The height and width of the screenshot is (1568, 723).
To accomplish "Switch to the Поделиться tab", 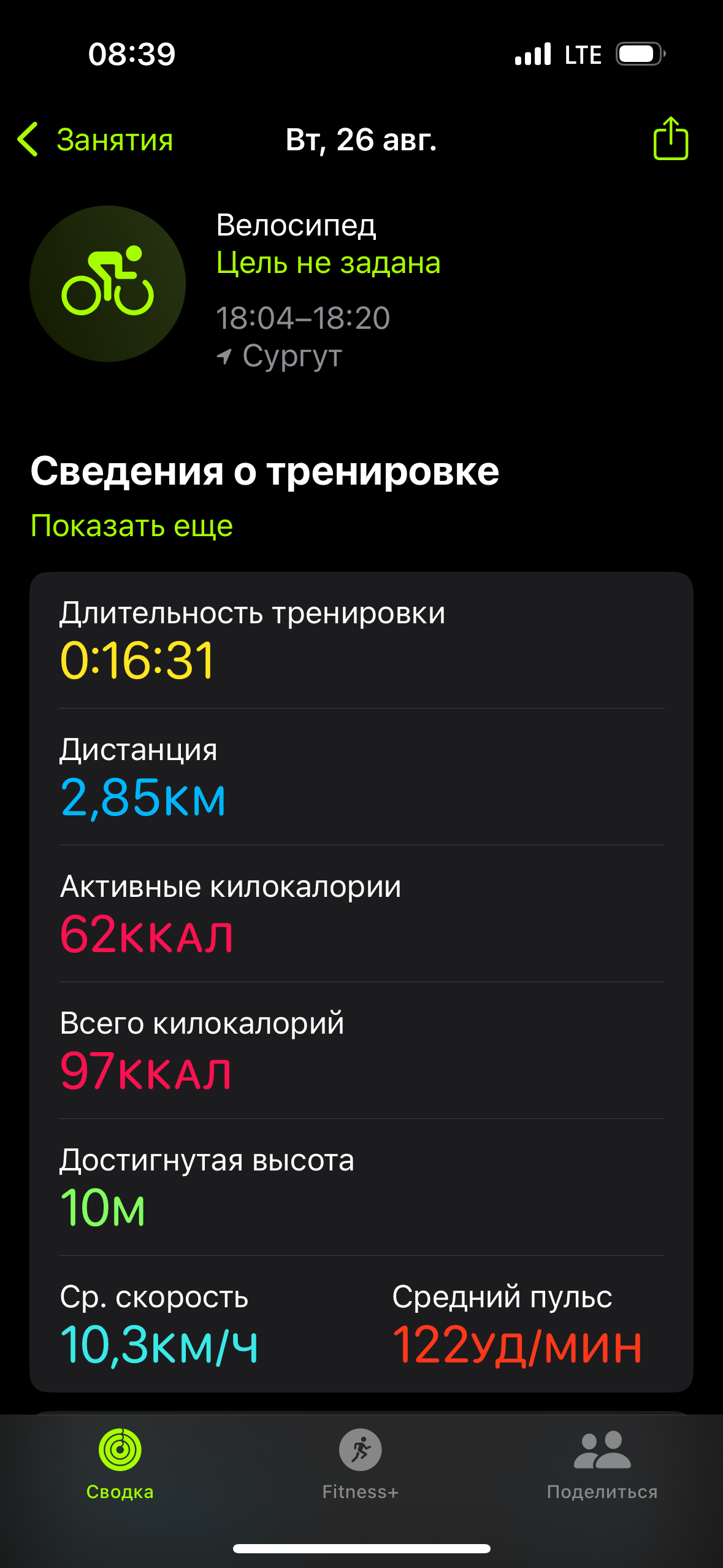I will point(602,1464).
